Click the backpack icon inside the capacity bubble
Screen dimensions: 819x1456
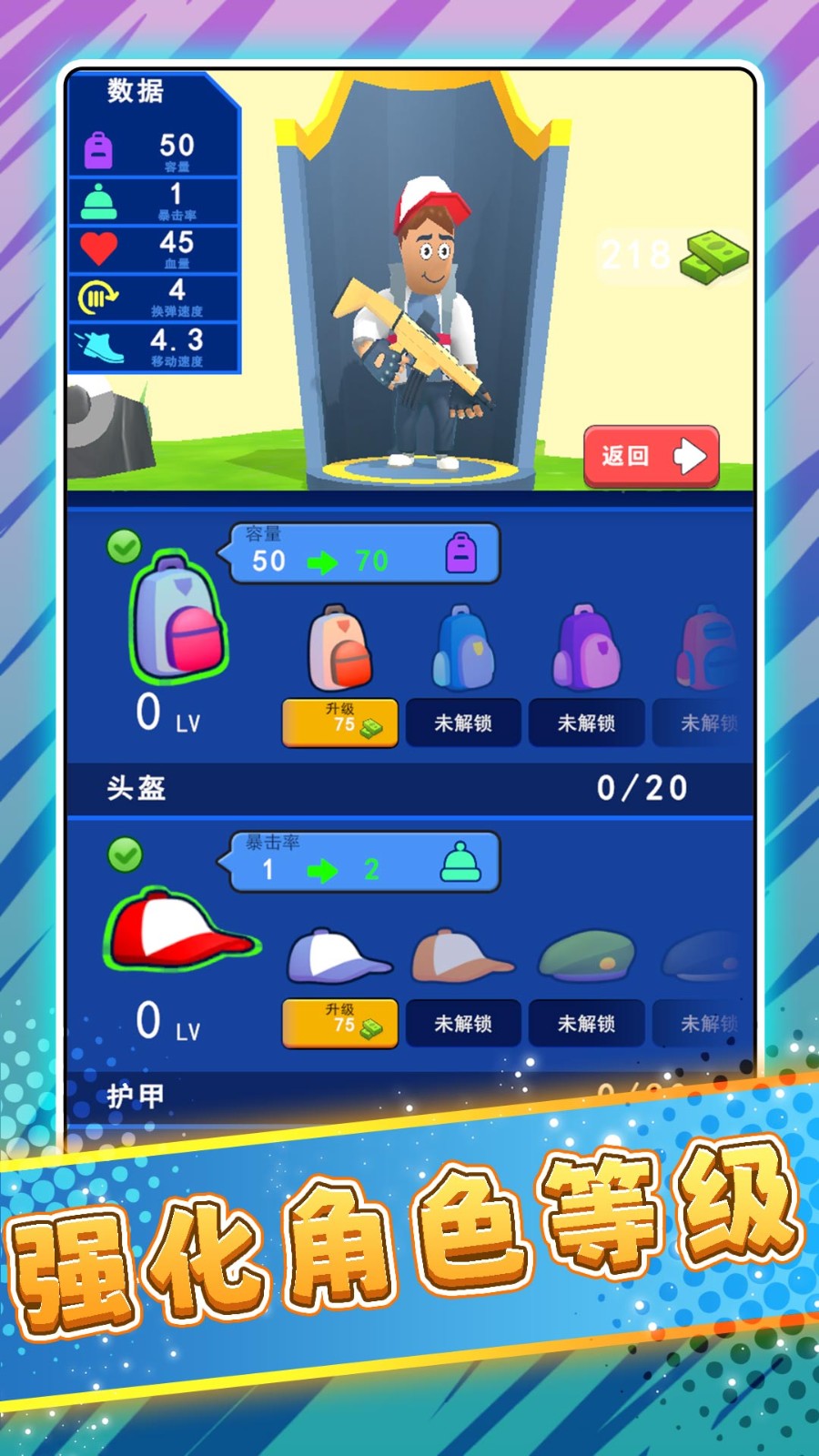462,553
